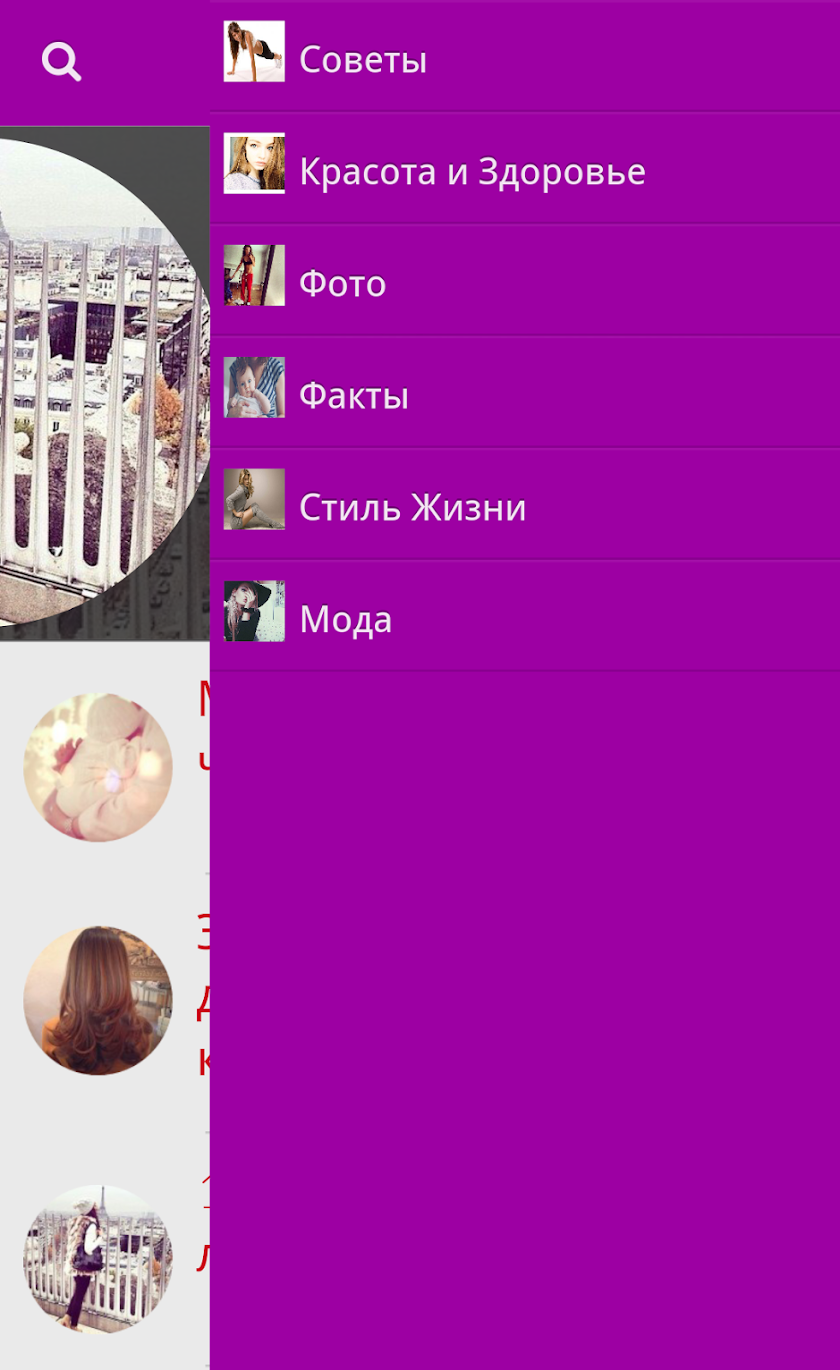Go to the Фото section
The image size is (840, 1370).
pyautogui.click(x=525, y=282)
